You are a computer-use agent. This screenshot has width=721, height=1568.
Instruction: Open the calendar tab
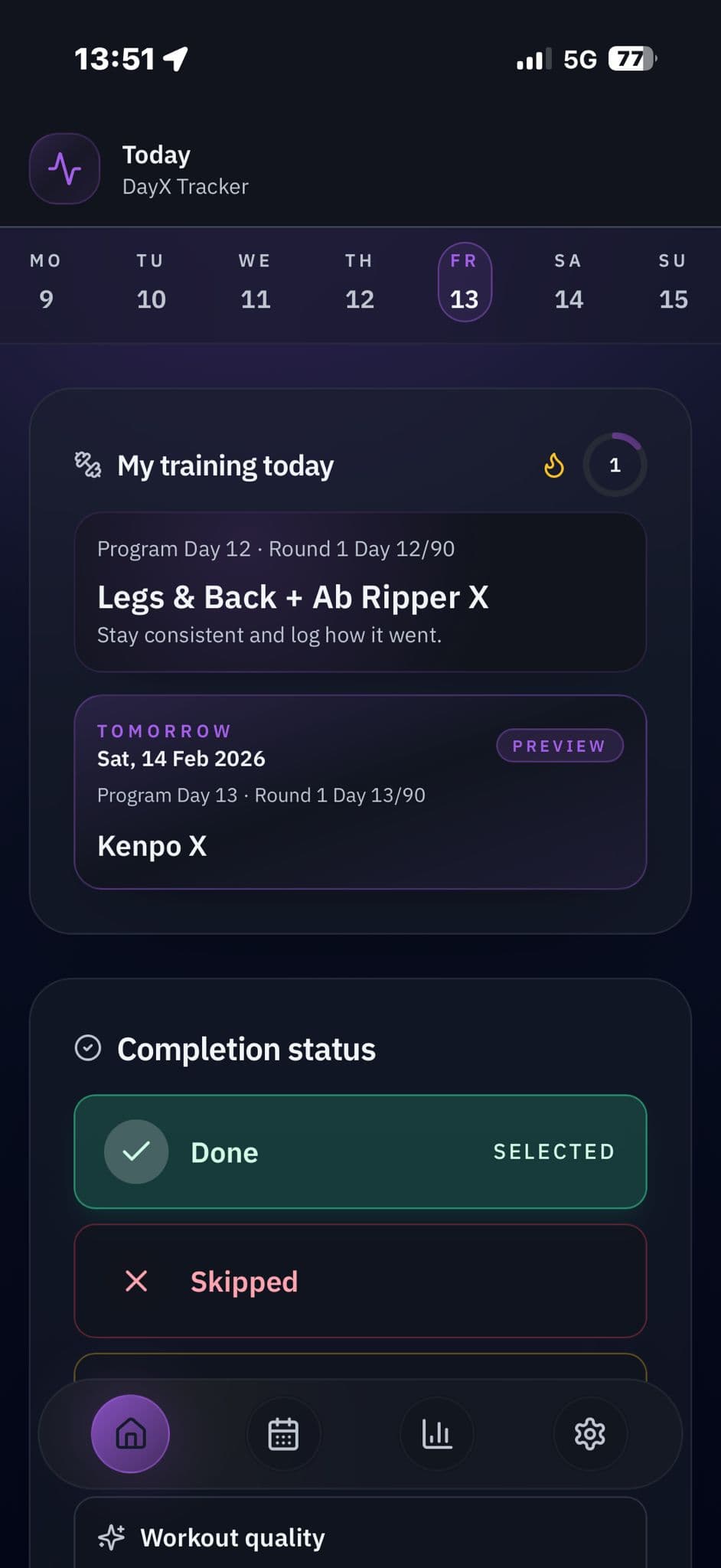click(283, 1433)
